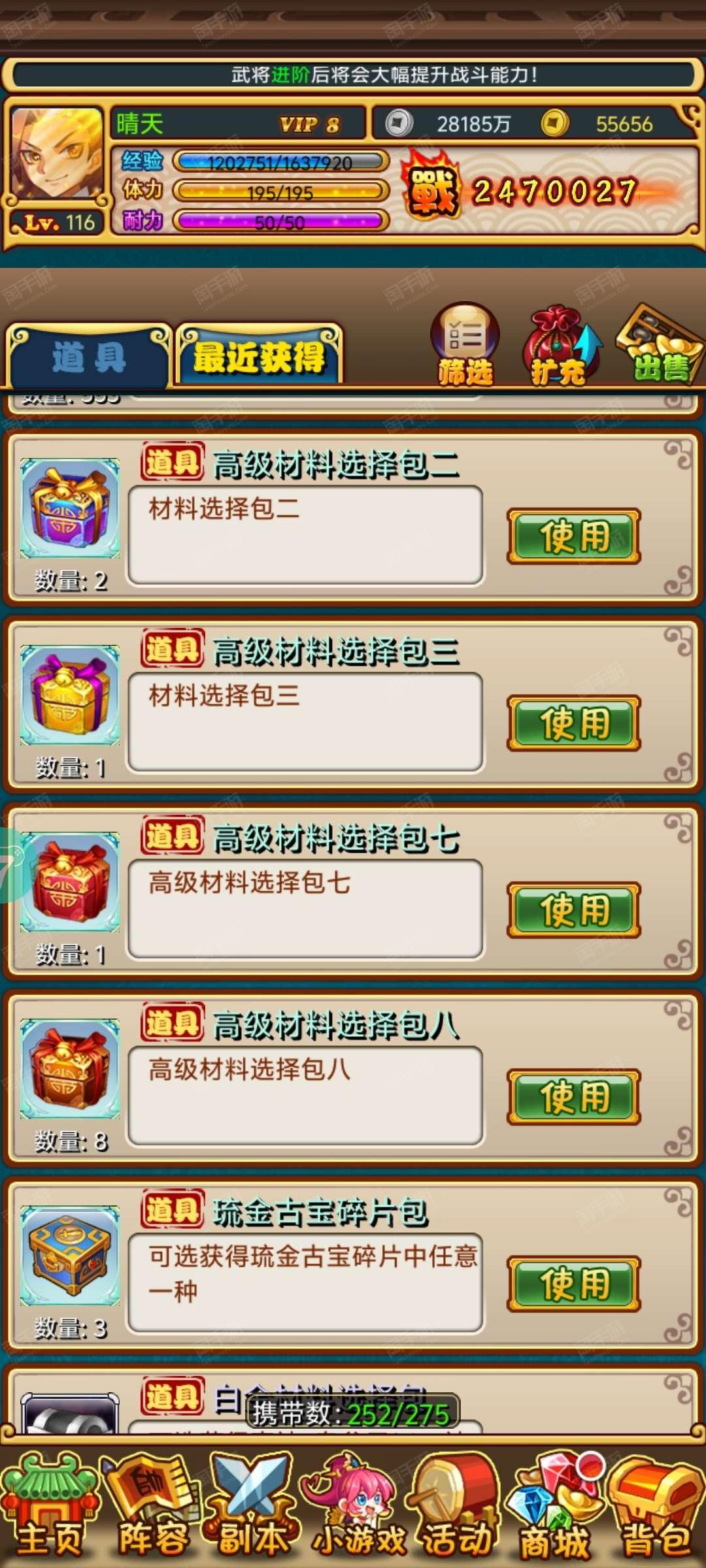Tap the player avatar 晴天
This screenshot has height=1568, width=706.
[57, 154]
